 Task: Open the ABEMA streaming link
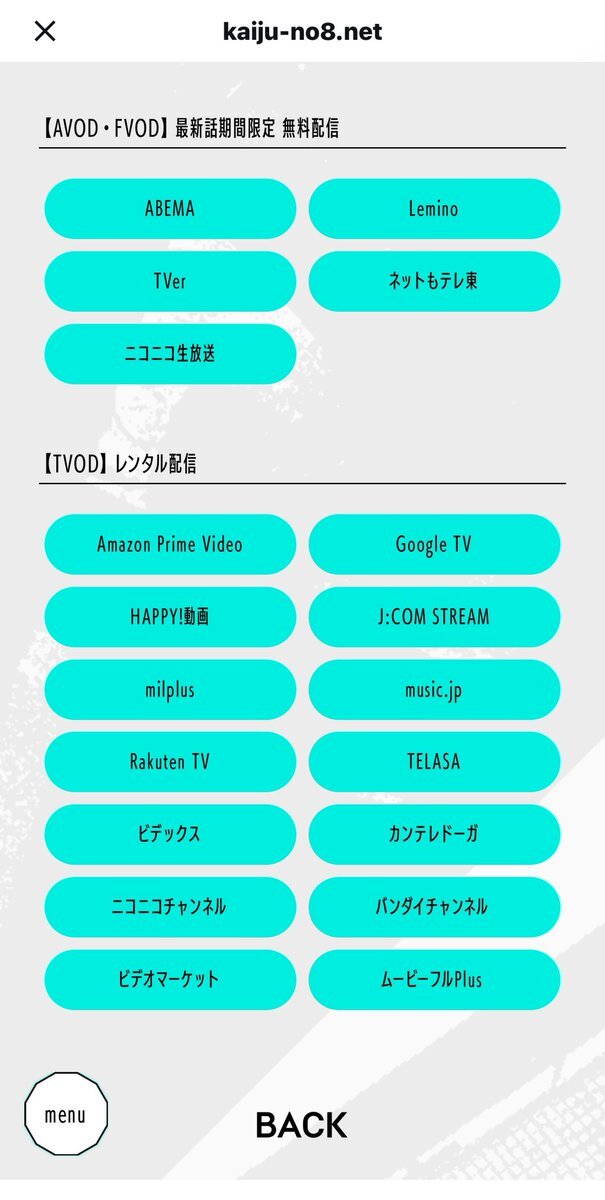170,209
